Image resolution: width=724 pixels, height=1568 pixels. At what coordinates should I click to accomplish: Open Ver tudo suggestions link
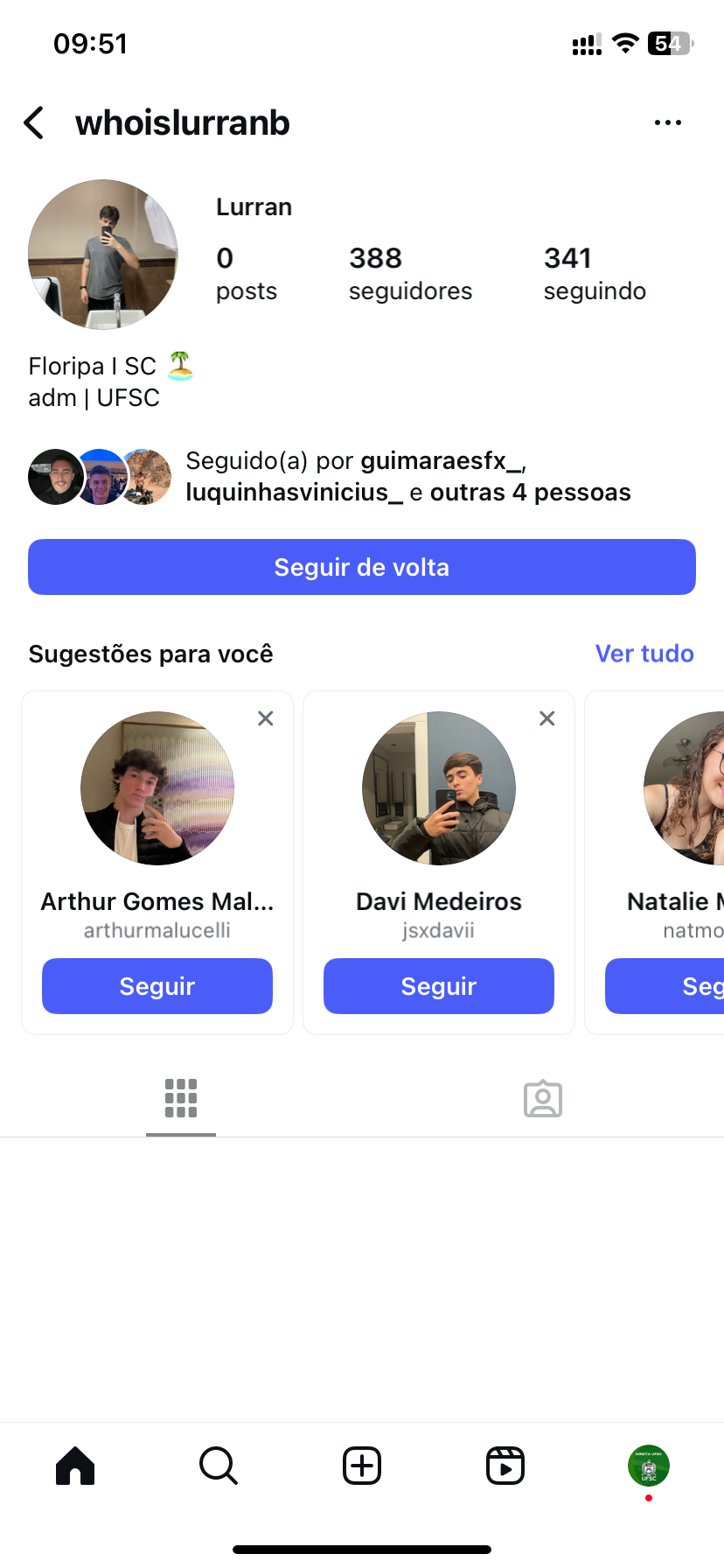coord(644,654)
